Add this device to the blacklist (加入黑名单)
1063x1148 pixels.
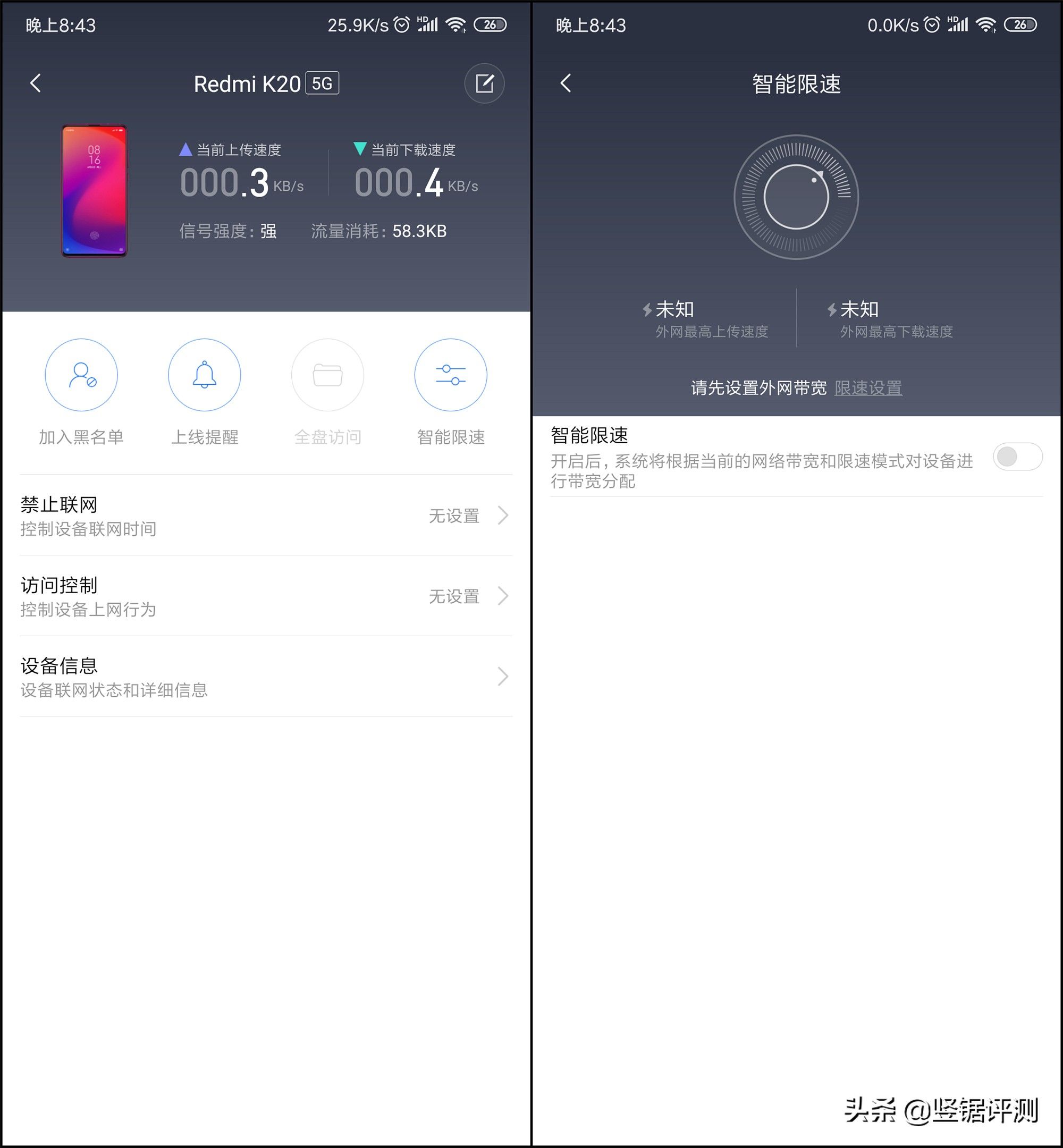tap(81, 375)
